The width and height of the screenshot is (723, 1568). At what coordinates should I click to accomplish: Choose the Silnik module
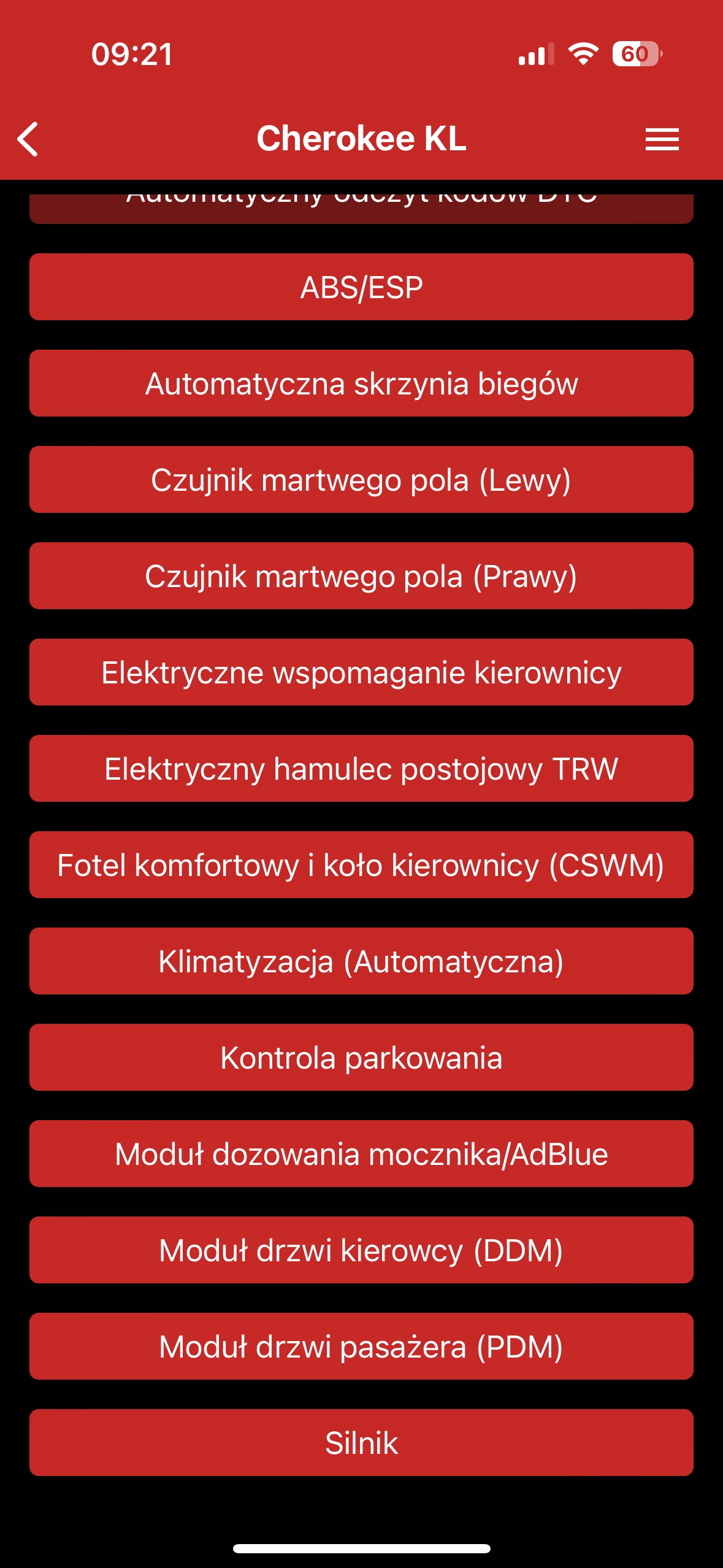tap(361, 1443)
